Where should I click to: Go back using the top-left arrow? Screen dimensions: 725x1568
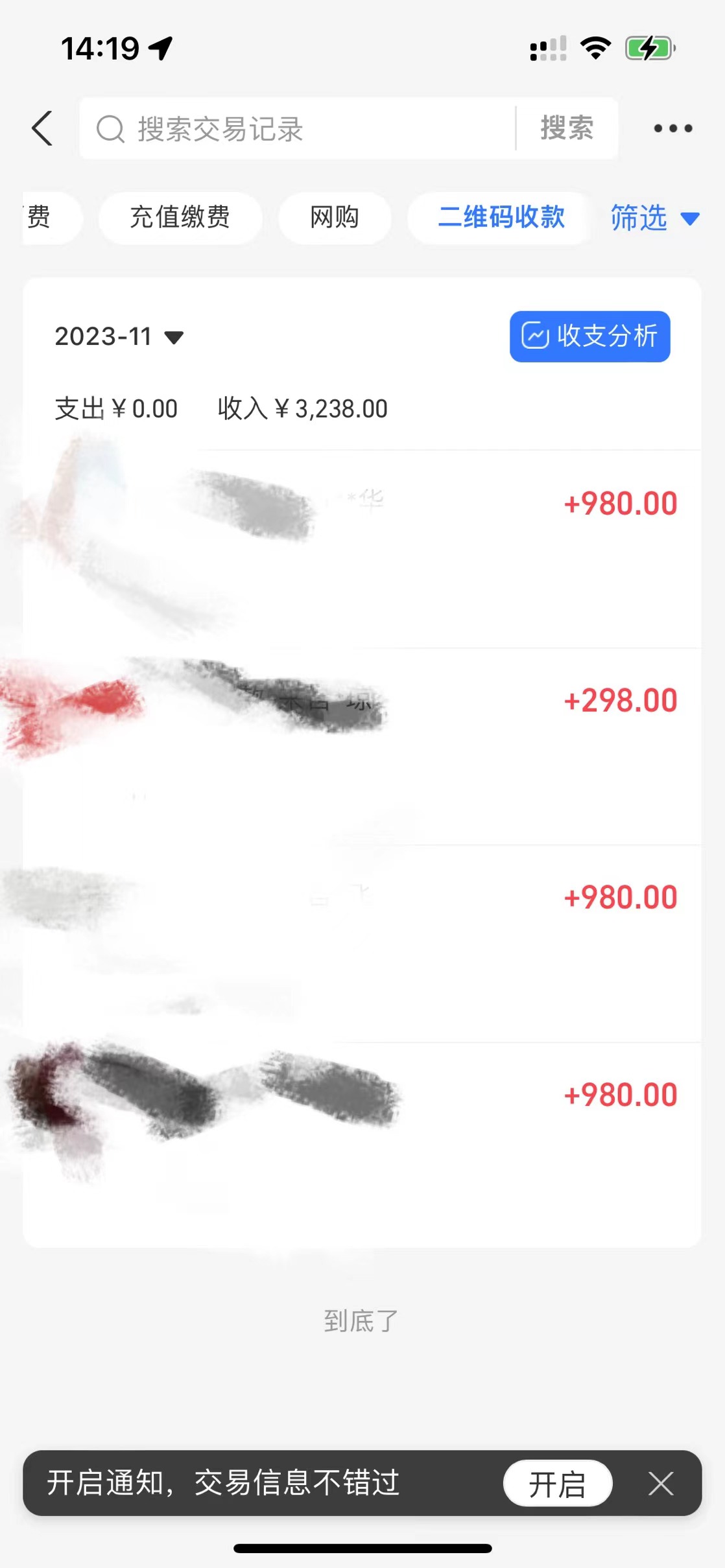pos(42,128)
